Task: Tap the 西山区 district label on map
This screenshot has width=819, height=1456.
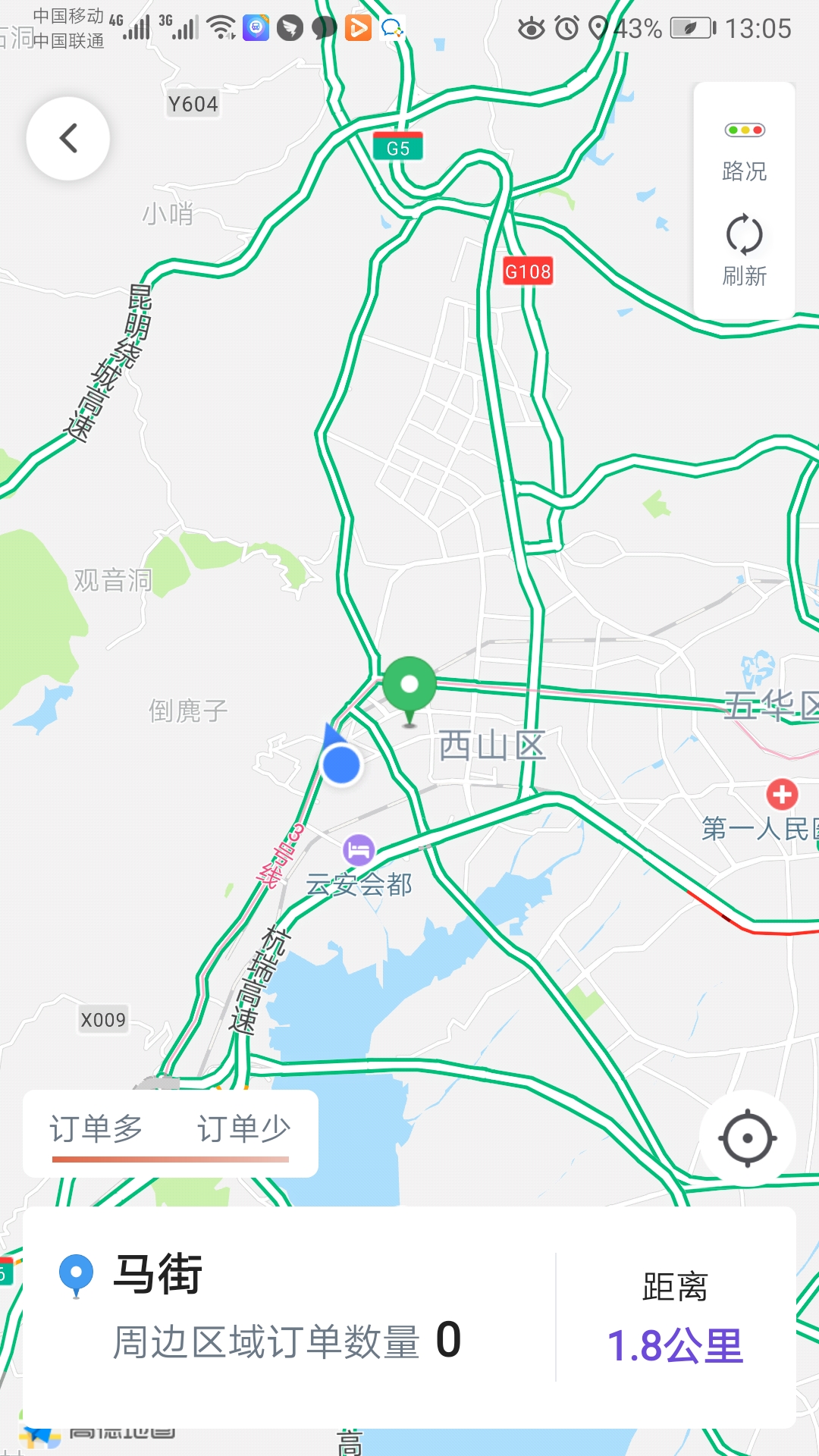Action: click(x=494, y=745)
